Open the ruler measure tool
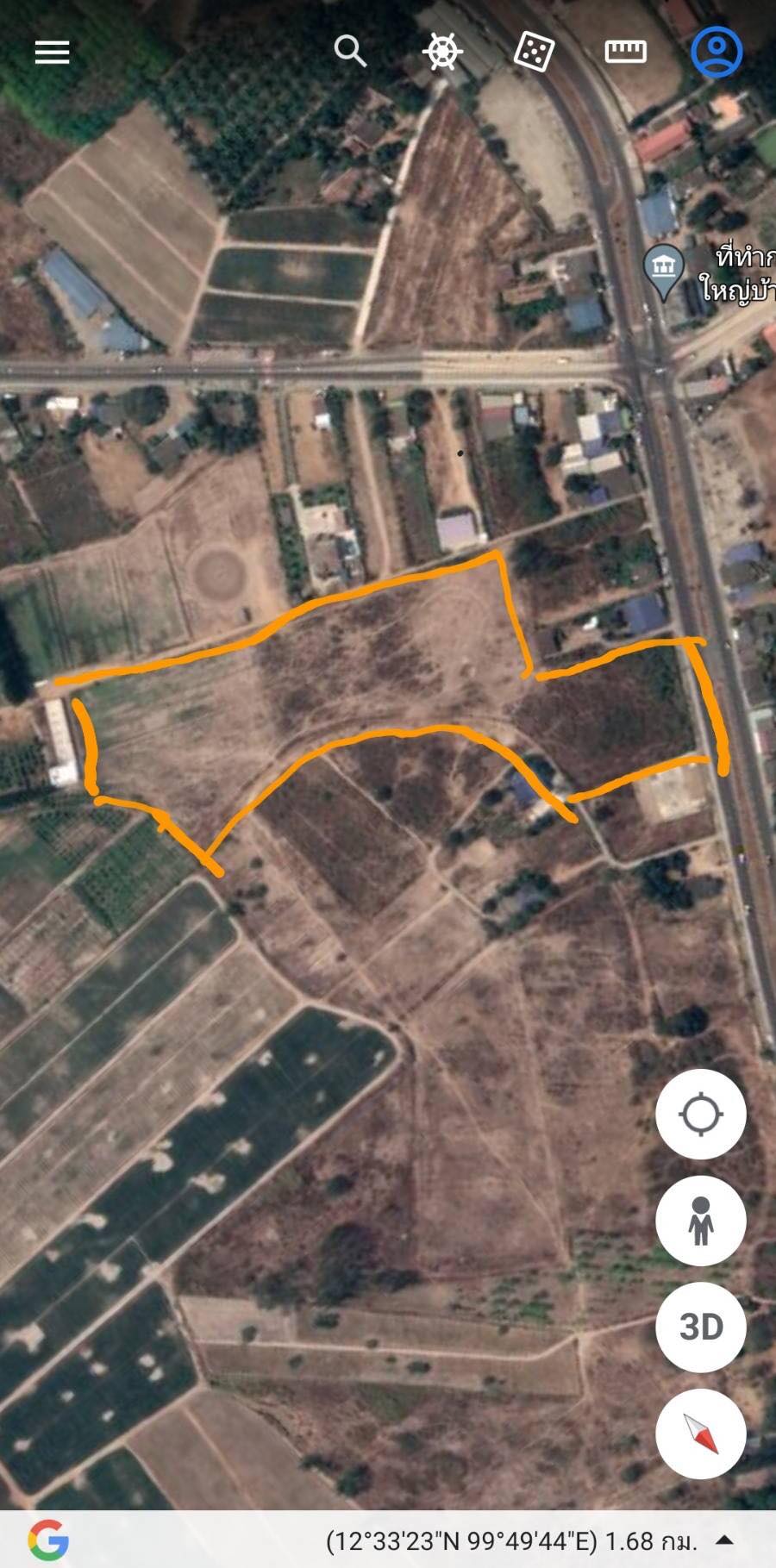This screenshot has width=776, height=1568. [x=625, y=52]
